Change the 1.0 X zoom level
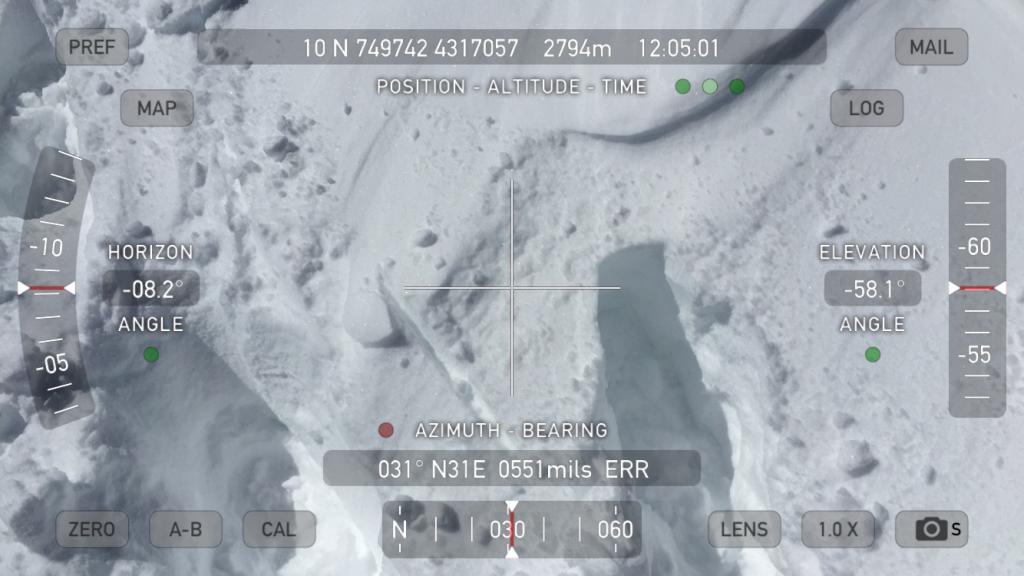1024x576 pixels. click(x=838, y=529)
